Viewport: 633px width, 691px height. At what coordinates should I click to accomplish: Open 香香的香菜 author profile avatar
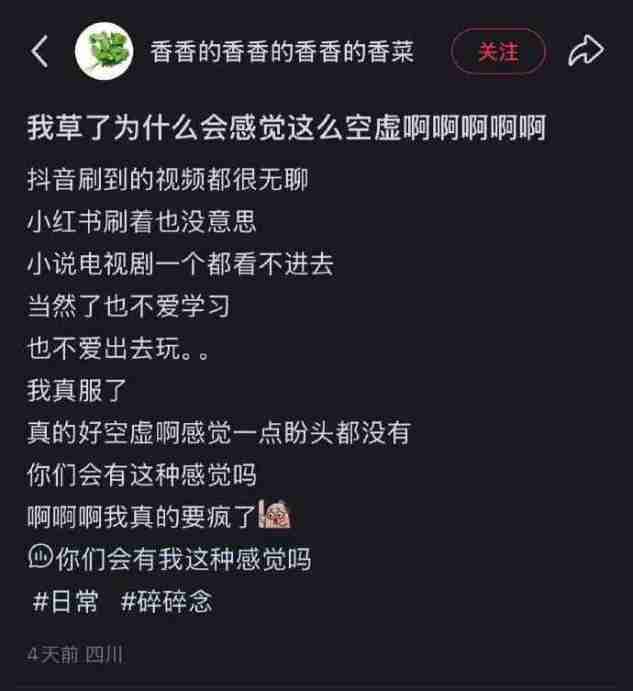tap(104, 52)
